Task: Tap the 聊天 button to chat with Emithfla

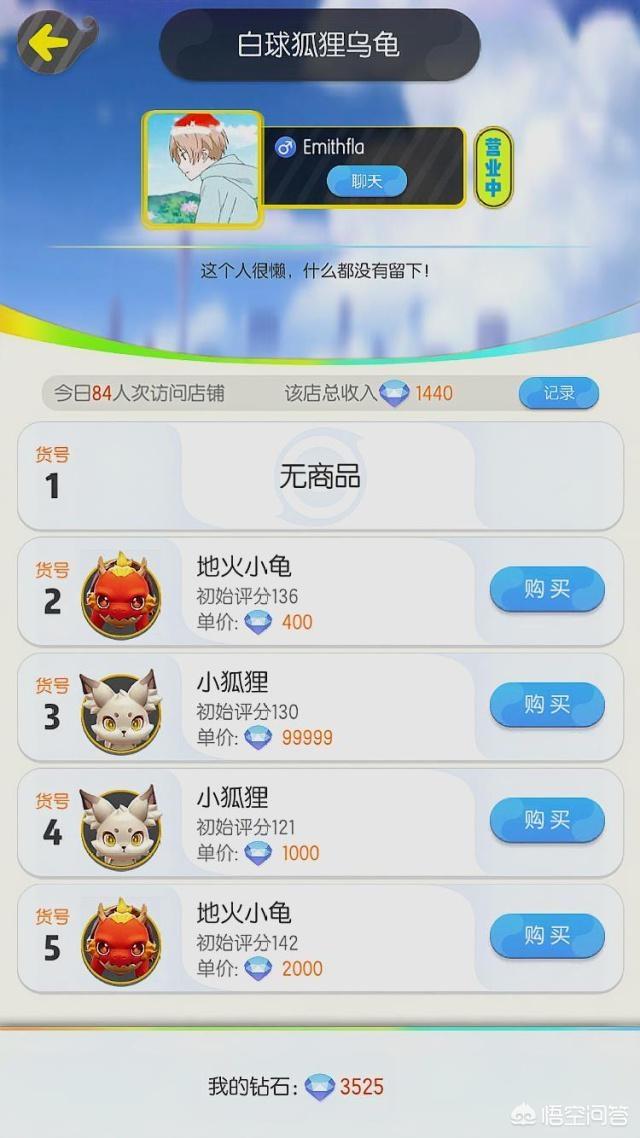Action: 366,181
